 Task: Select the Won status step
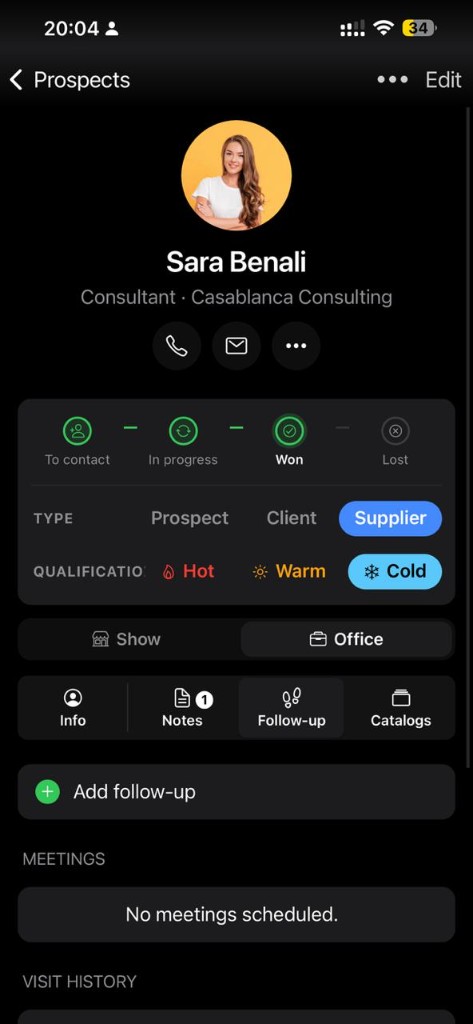[x=289, y=442]
